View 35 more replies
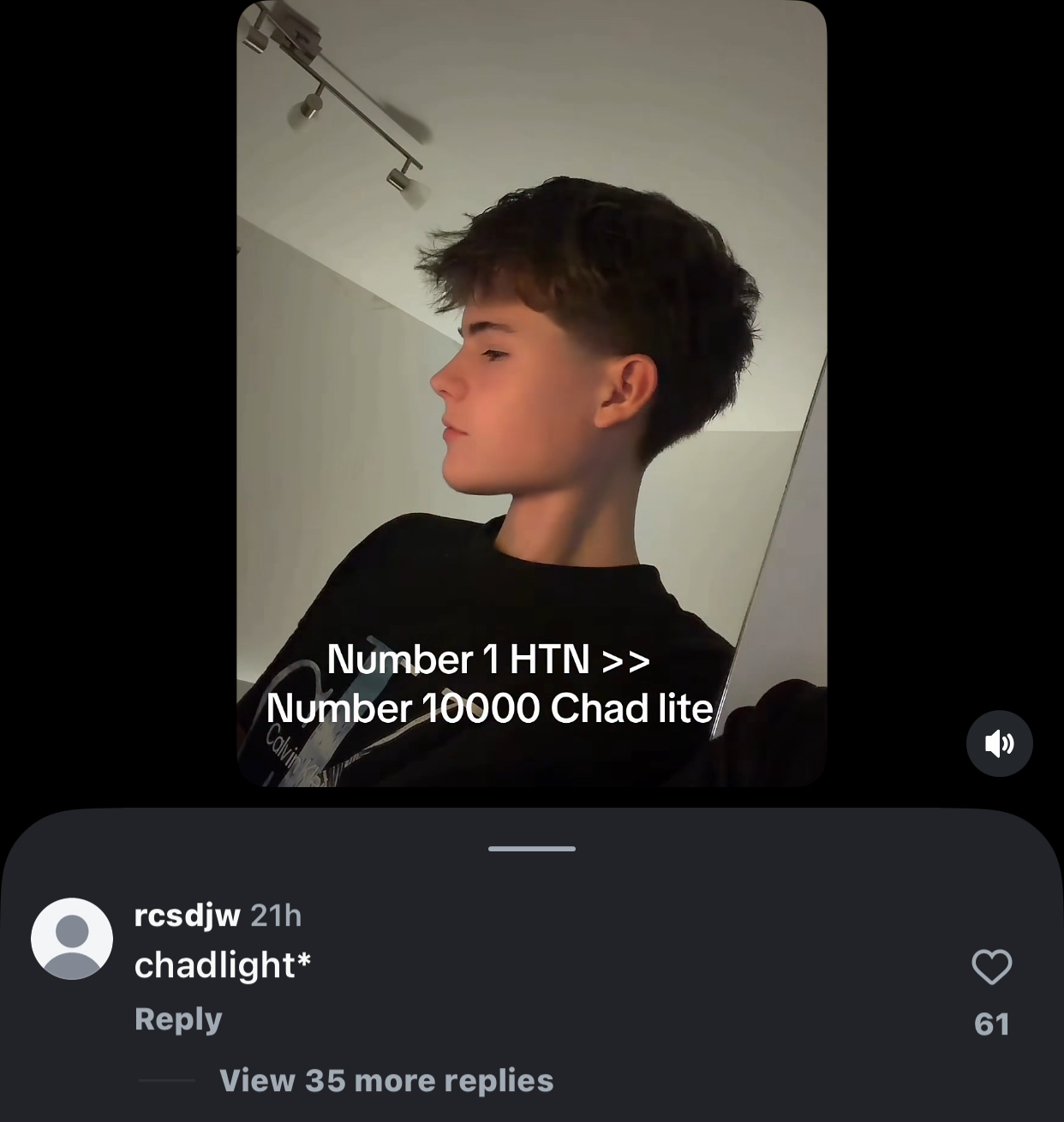 pyautogui.click(x=386, y=1080)
